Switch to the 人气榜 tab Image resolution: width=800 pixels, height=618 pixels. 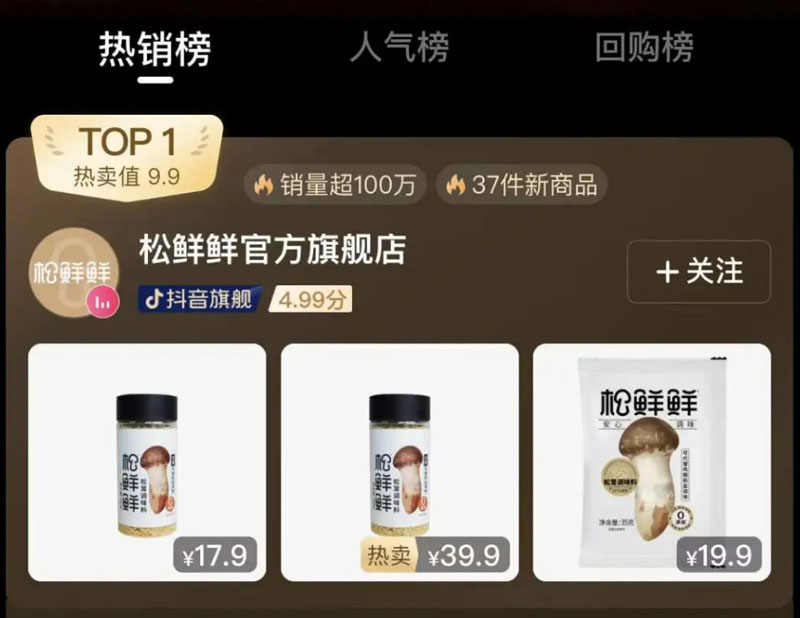(399, 46)
